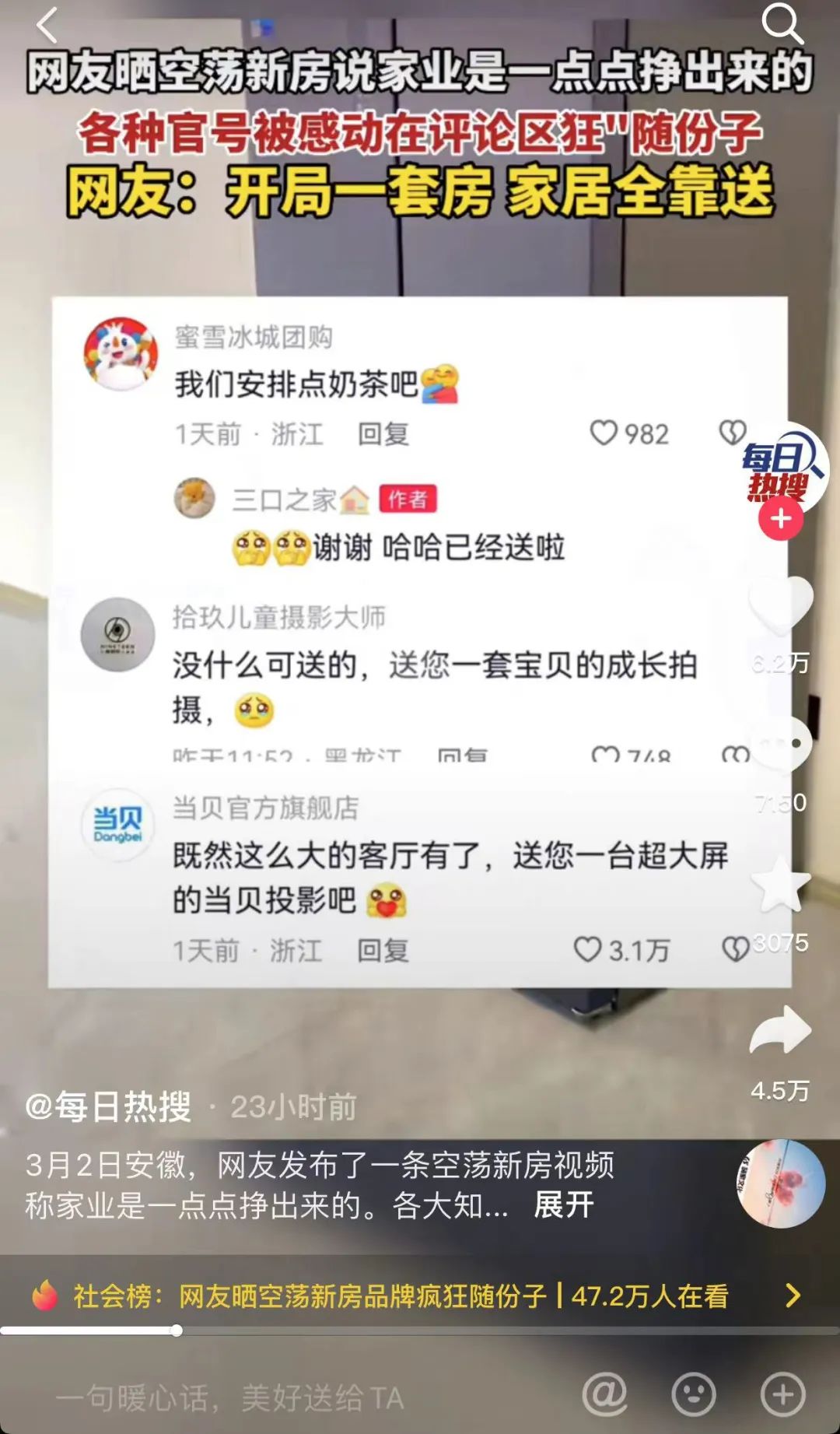The image size is (840, 1434).
Task: Mention someone with the @ icon
Action: tap(605, 1394)
